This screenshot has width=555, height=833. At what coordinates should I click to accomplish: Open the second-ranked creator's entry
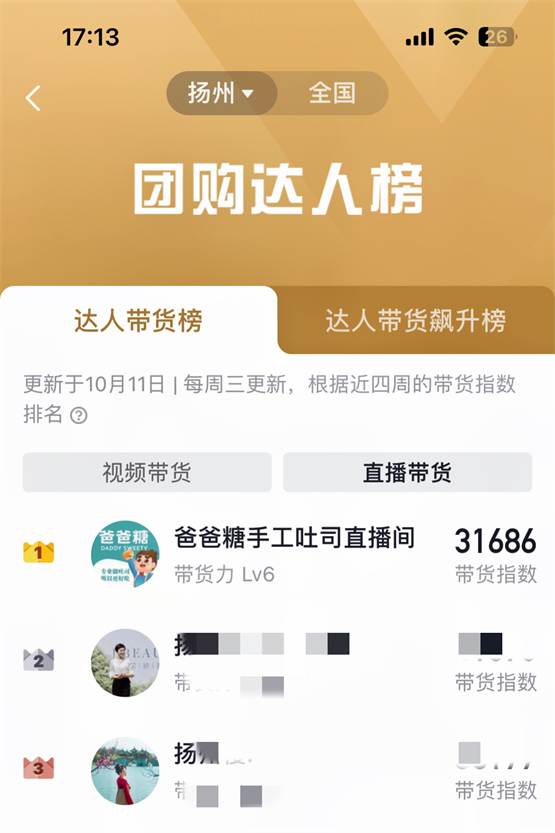[278, 662]
